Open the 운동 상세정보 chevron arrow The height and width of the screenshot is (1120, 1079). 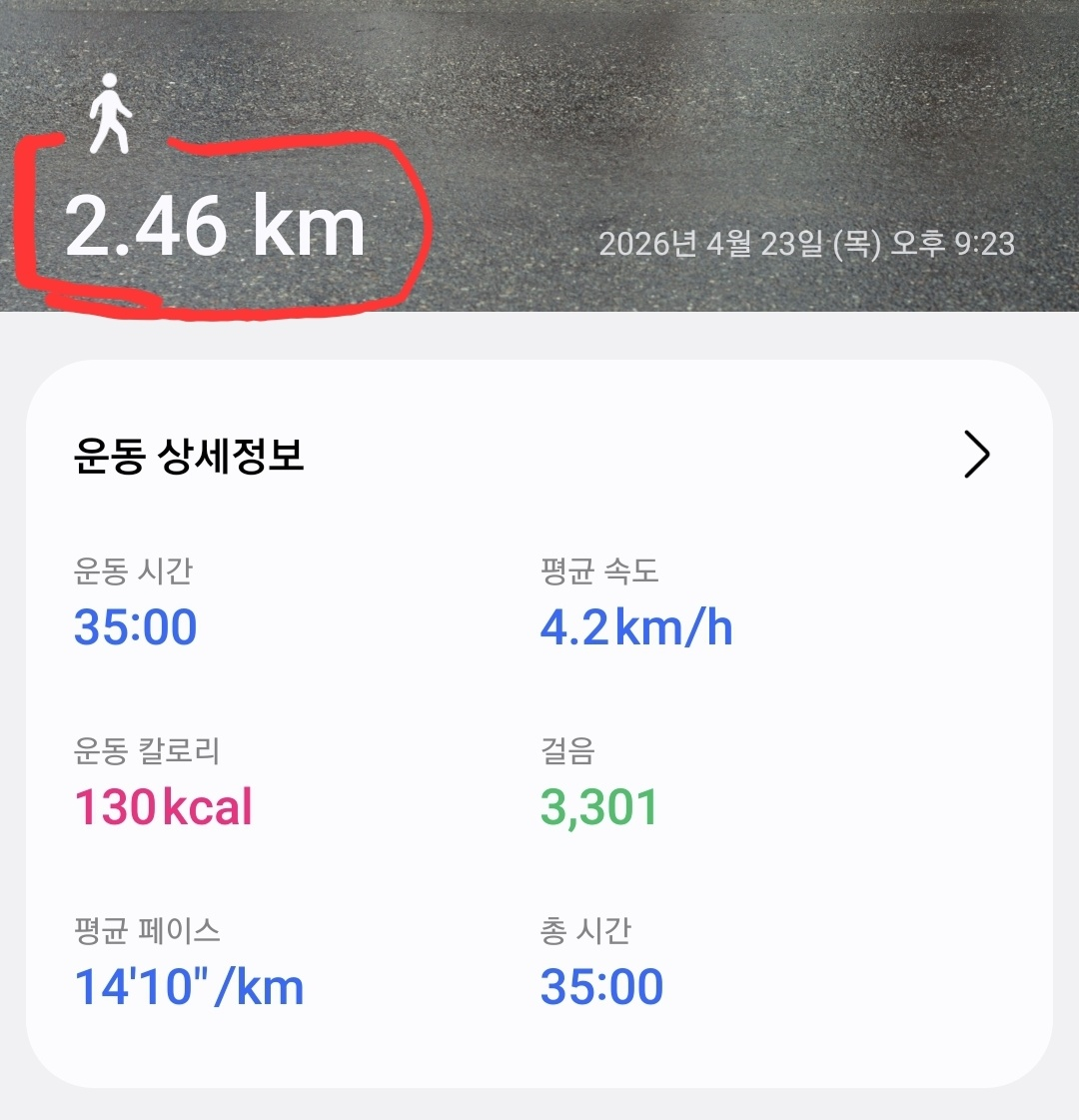point(976,456)
